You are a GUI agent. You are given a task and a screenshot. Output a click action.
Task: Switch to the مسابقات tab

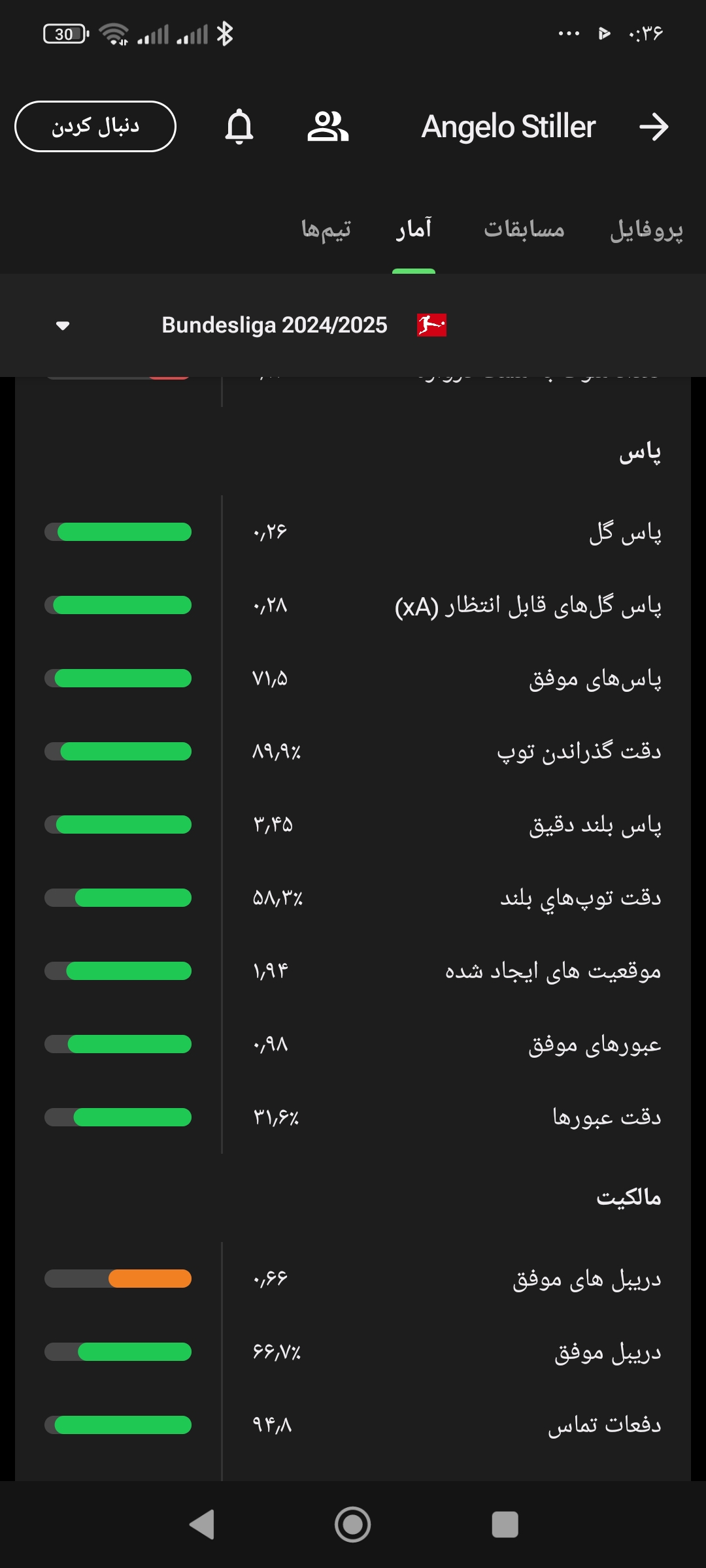[x=524, y=229]
